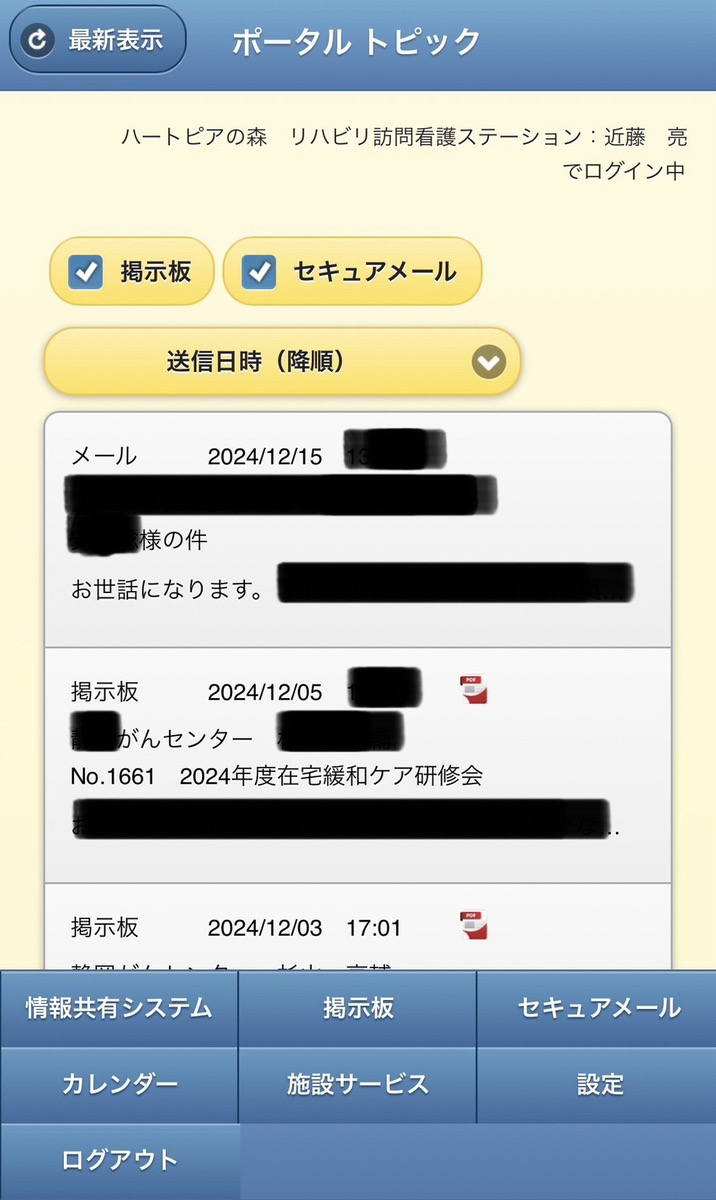Tap ログアウト to sign out
Viewport: 716px width, 1200px height.
point(119,1161)
